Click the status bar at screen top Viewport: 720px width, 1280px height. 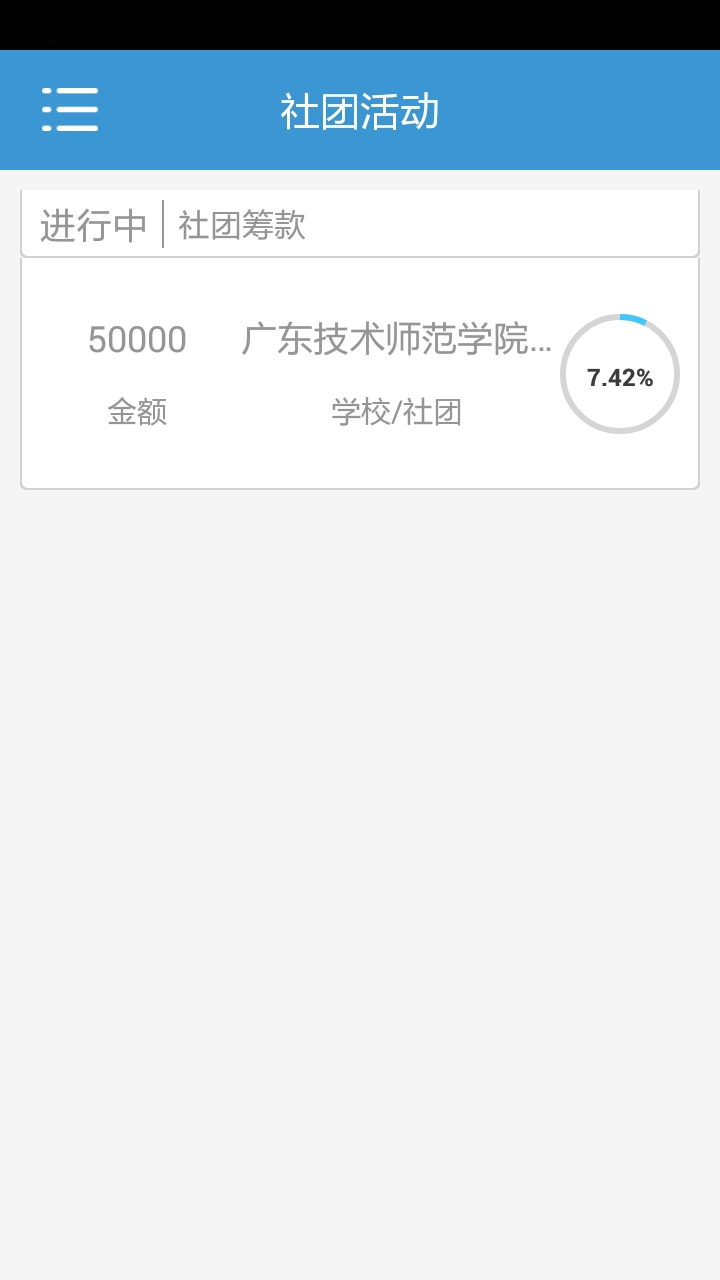coord(360,20)
